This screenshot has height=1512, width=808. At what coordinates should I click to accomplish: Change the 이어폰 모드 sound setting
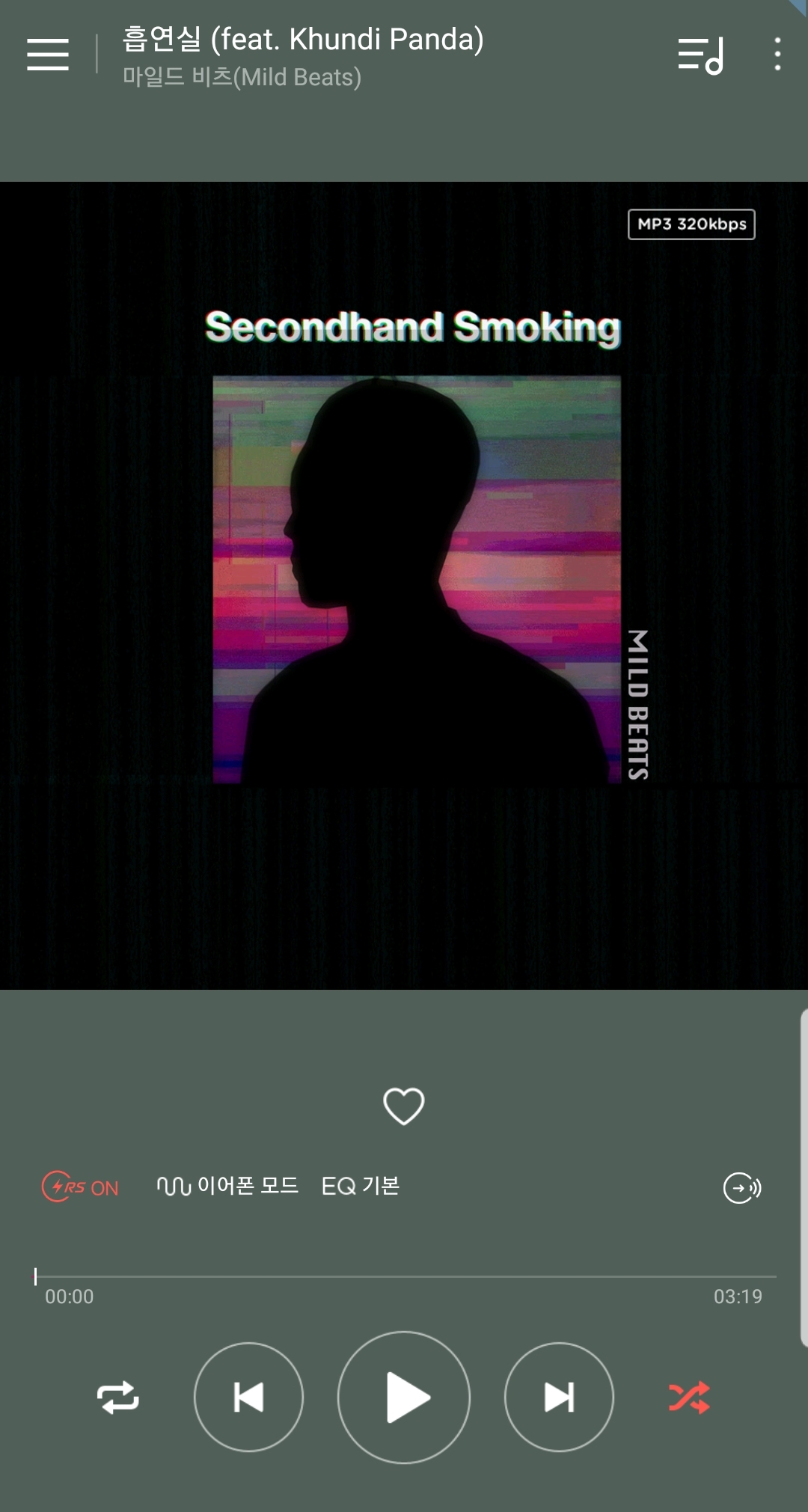tap(227, 1187)
